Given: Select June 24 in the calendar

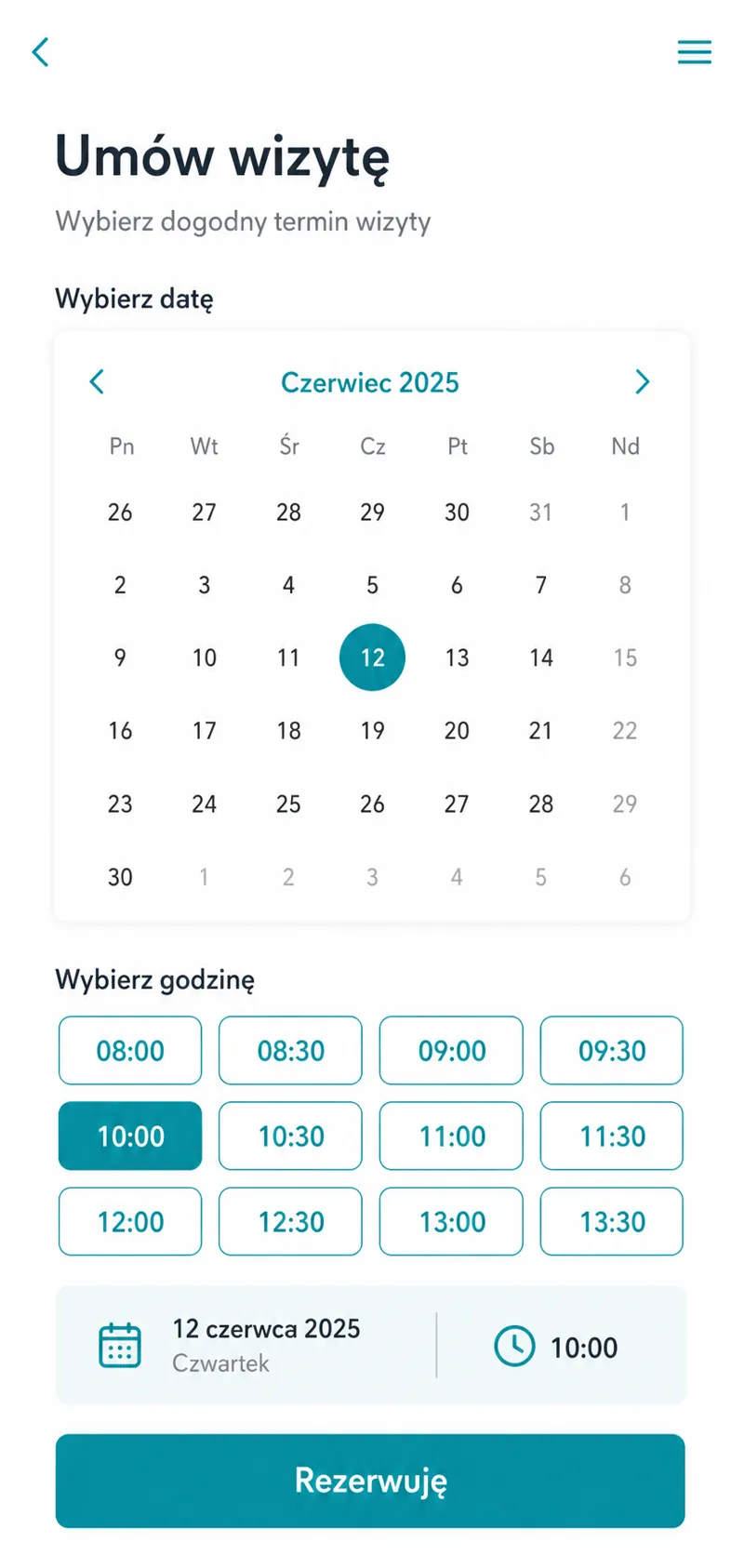Looking at the screenshot, I should coord(204,804).
